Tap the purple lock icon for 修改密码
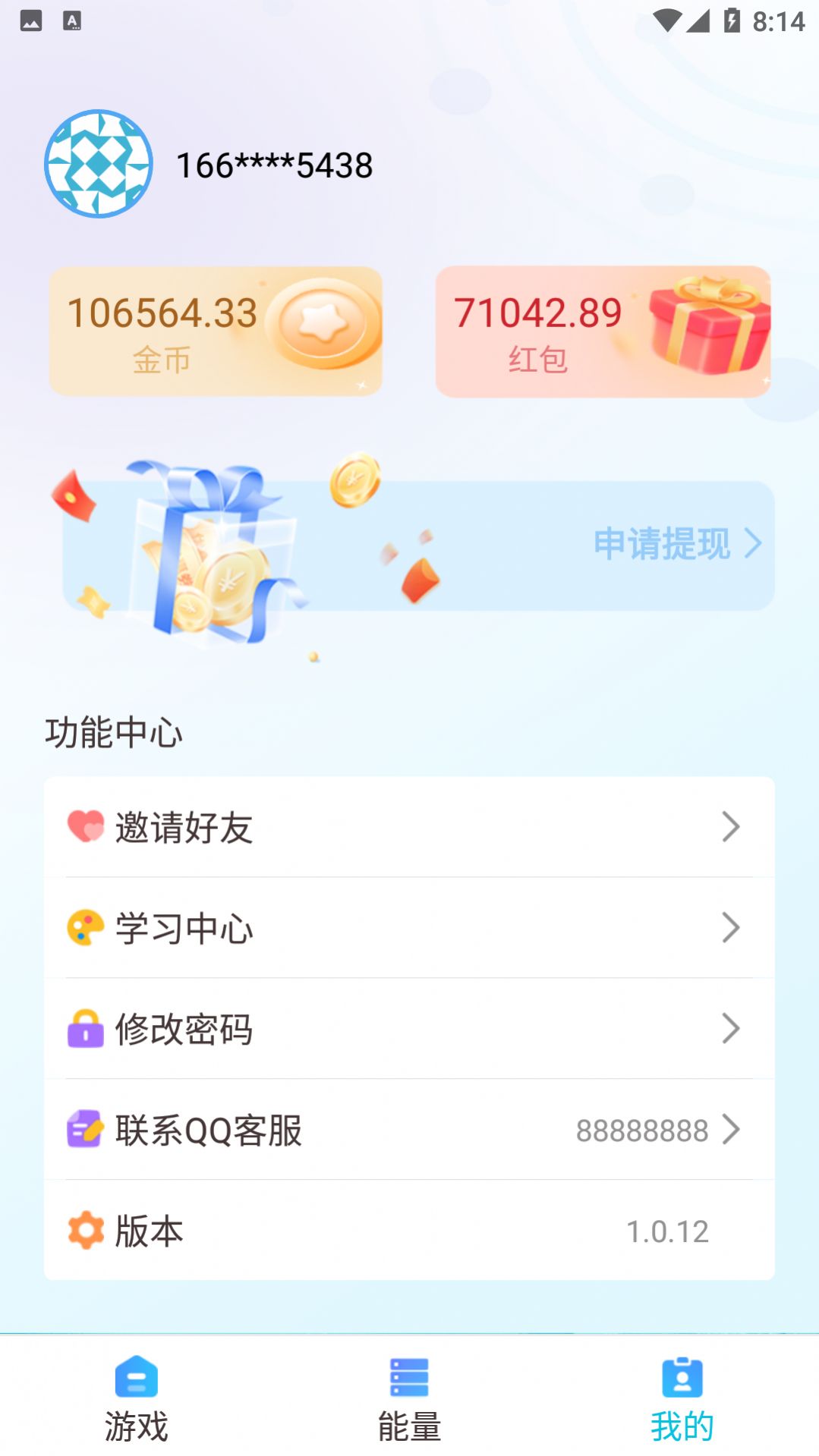Screen dimensions: 819x1456 86,1030
